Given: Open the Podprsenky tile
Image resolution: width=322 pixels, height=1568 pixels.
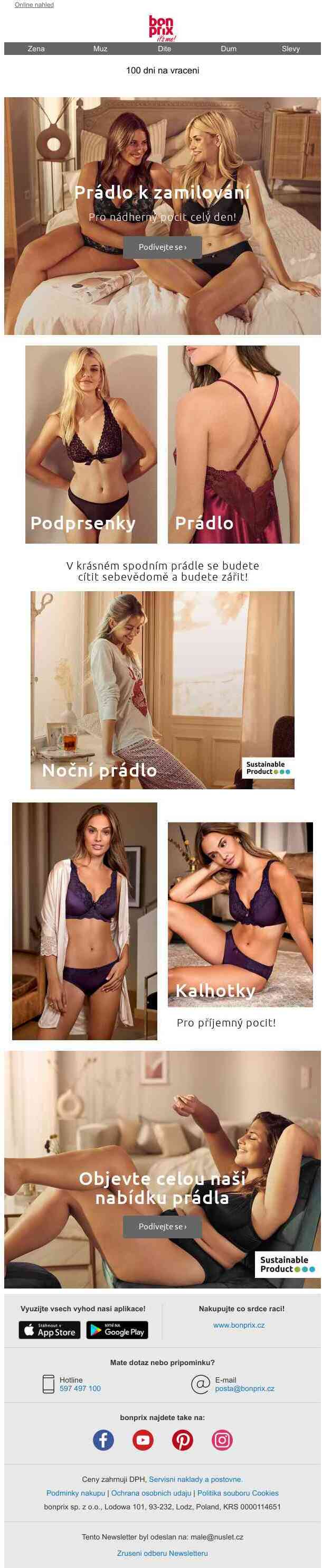Looking at the screenshot, I should pos(91,444).
